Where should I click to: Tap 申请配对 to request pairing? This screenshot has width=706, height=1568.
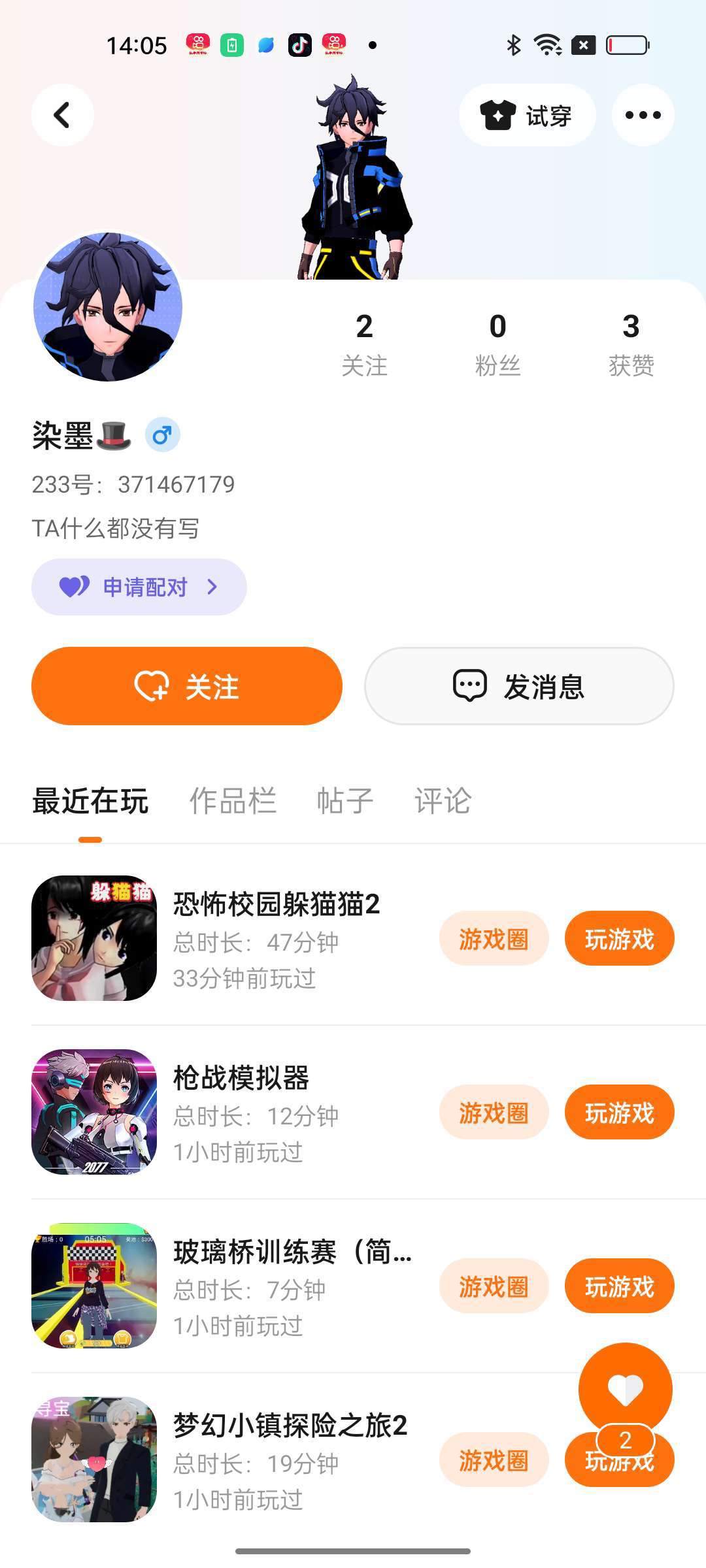(139, 587)
